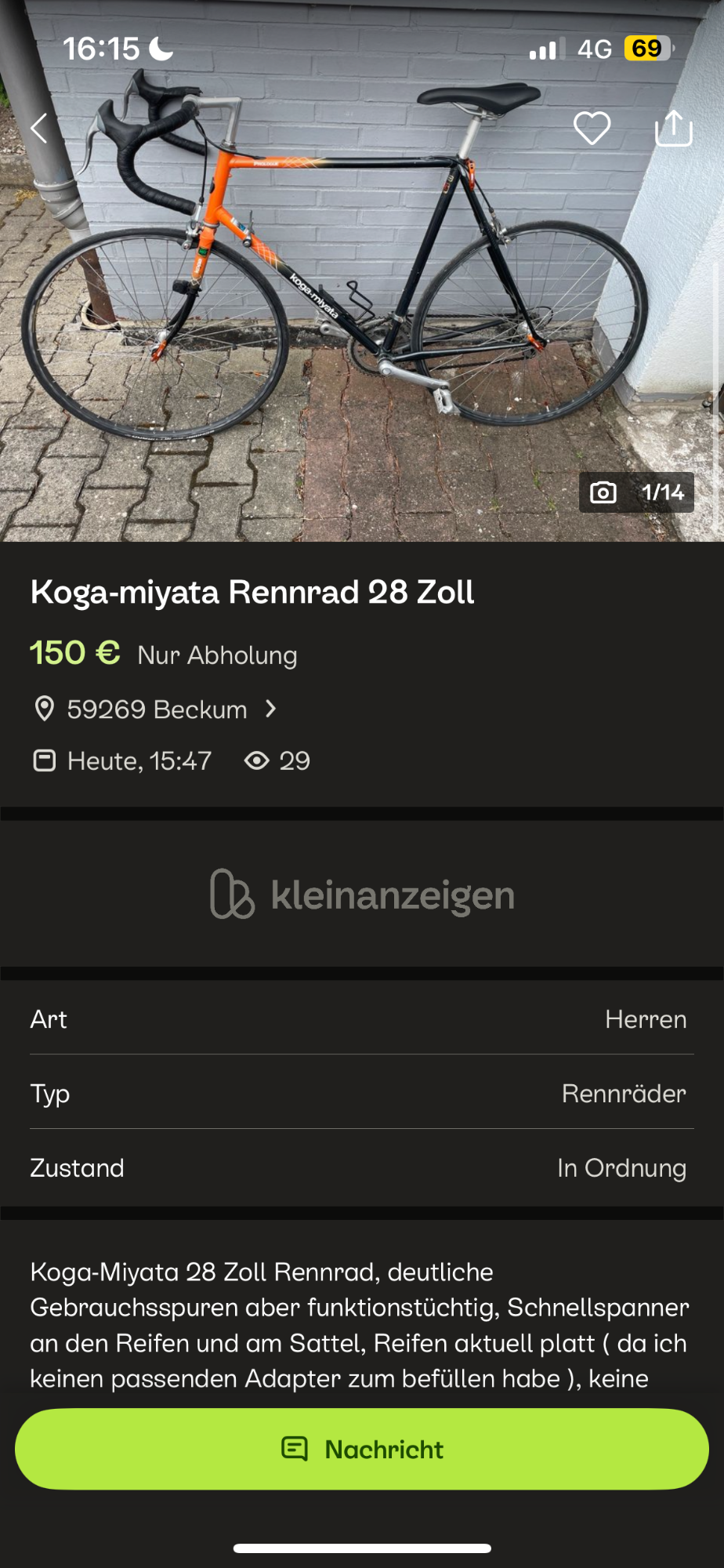Go back with the arrow icon
This screenshot has width=724, height=1568.
coord(39,128)
